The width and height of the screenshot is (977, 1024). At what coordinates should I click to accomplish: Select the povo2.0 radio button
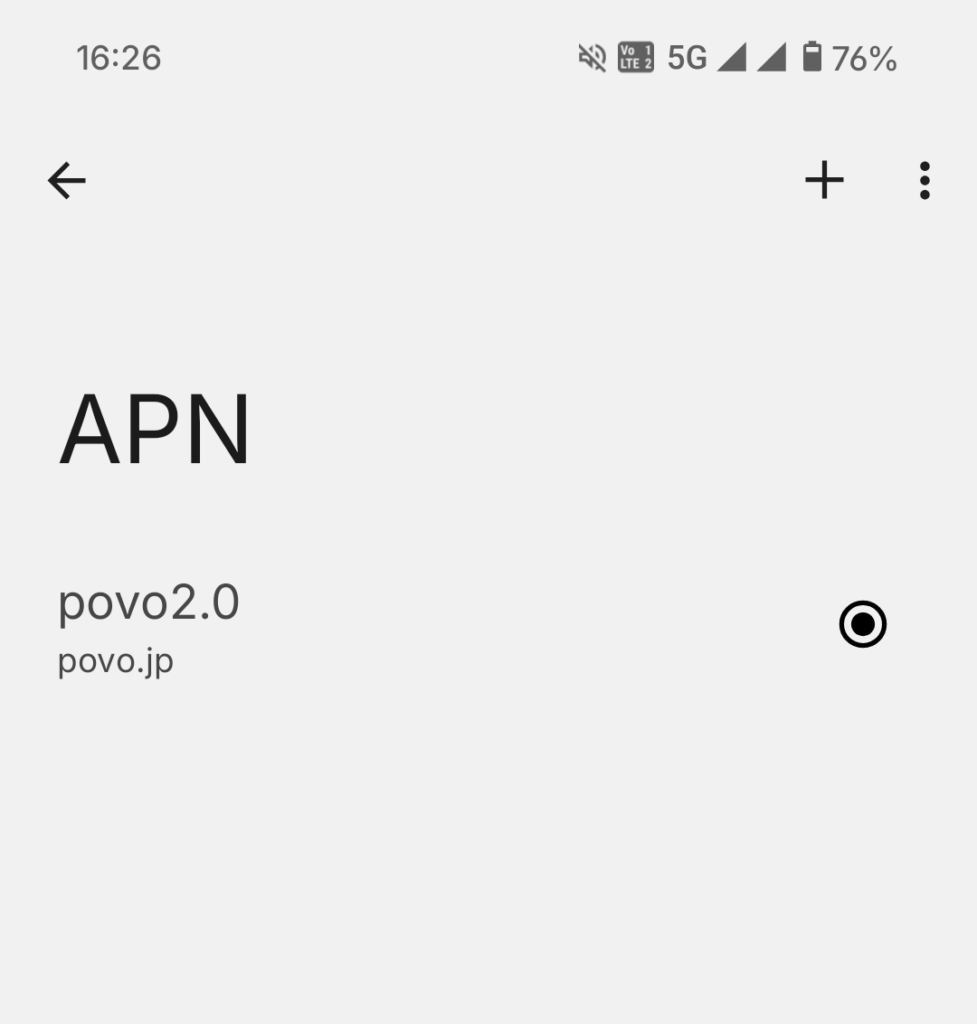tap(862, 625)
